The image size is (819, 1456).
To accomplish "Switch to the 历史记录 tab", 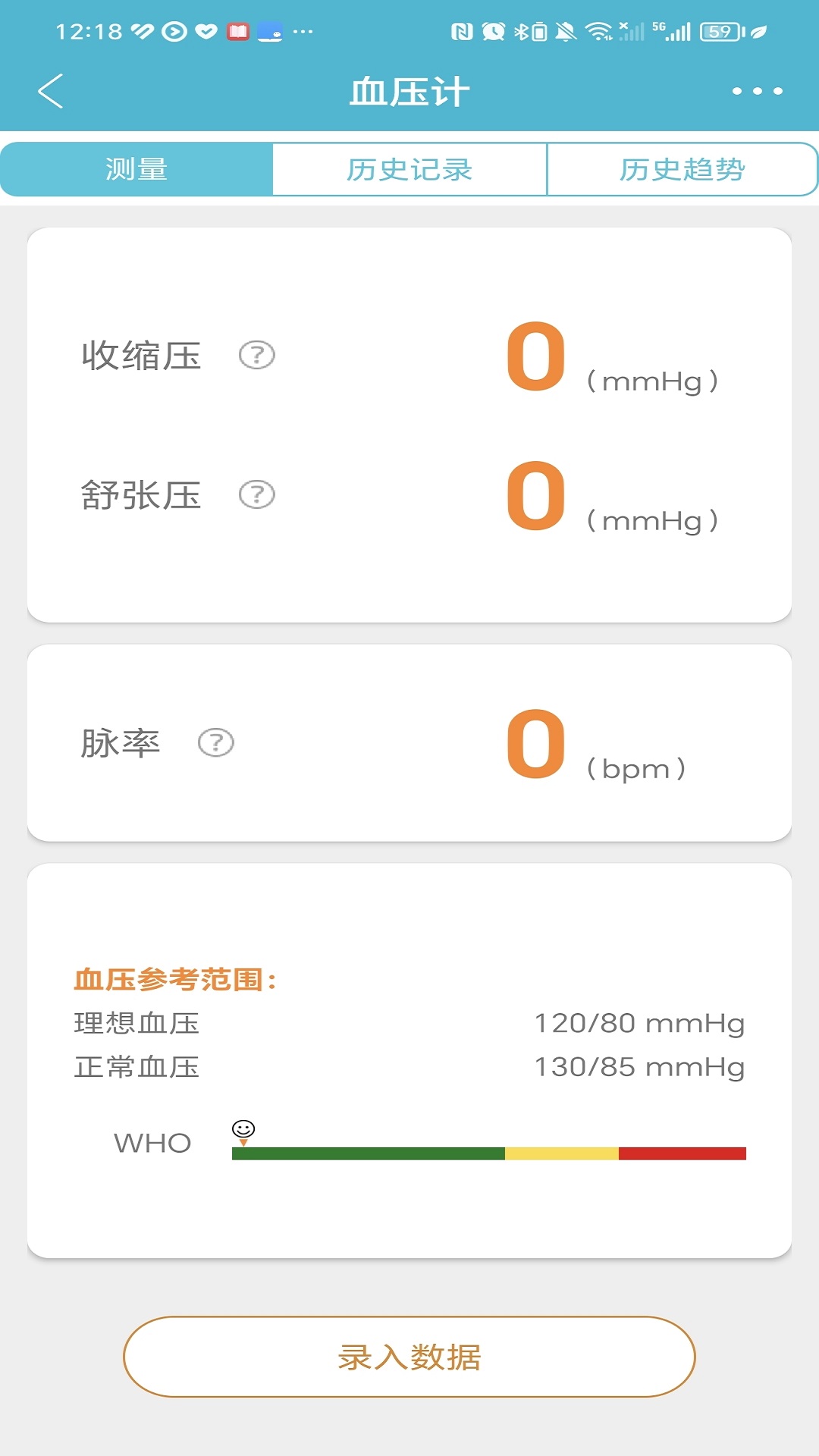I will (409, 169).
